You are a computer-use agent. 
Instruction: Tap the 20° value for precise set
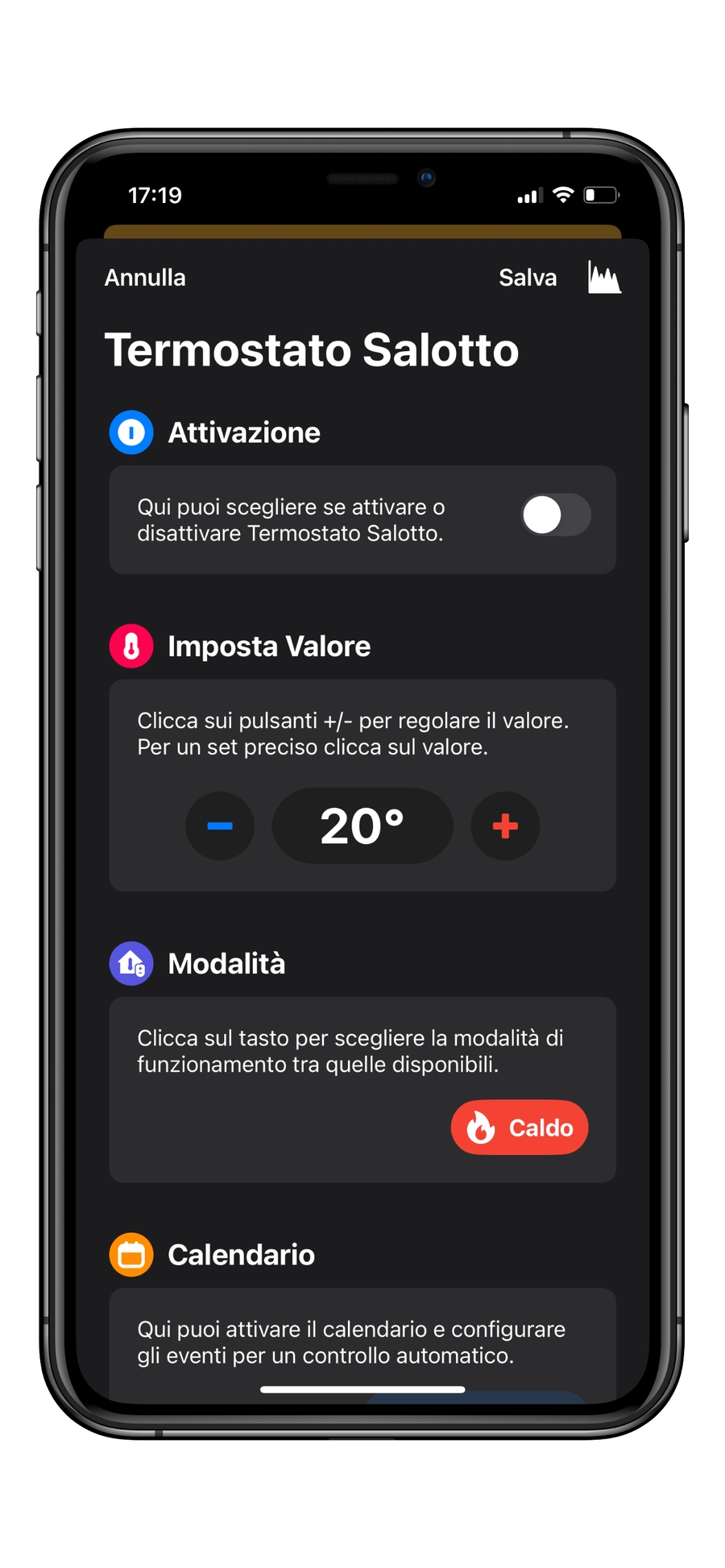(362, 825)
